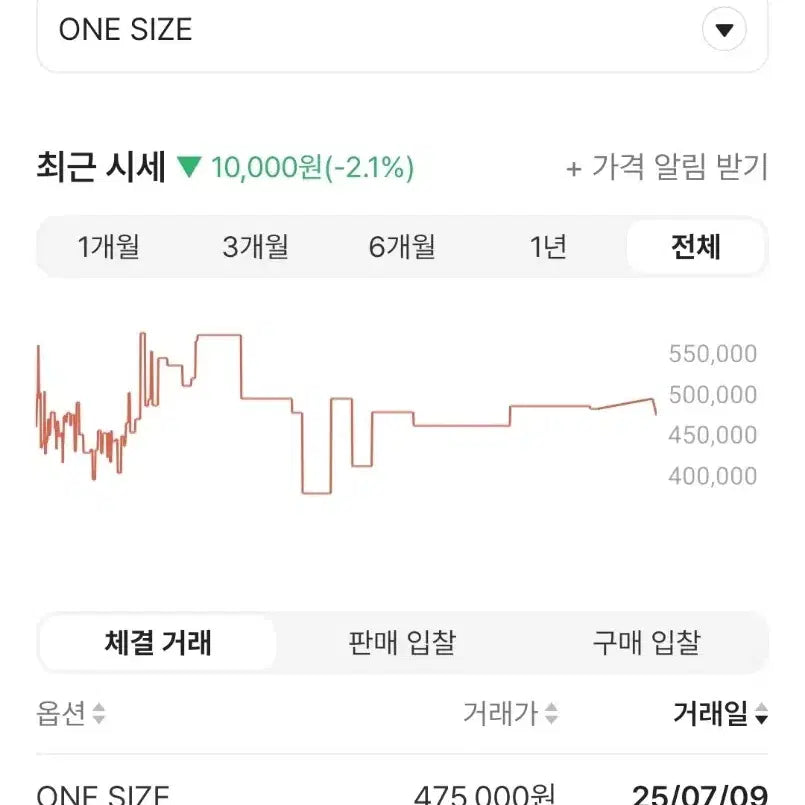Show the 6개월 price history
This screenshot has height=805, width=805.
click(402, 247)
